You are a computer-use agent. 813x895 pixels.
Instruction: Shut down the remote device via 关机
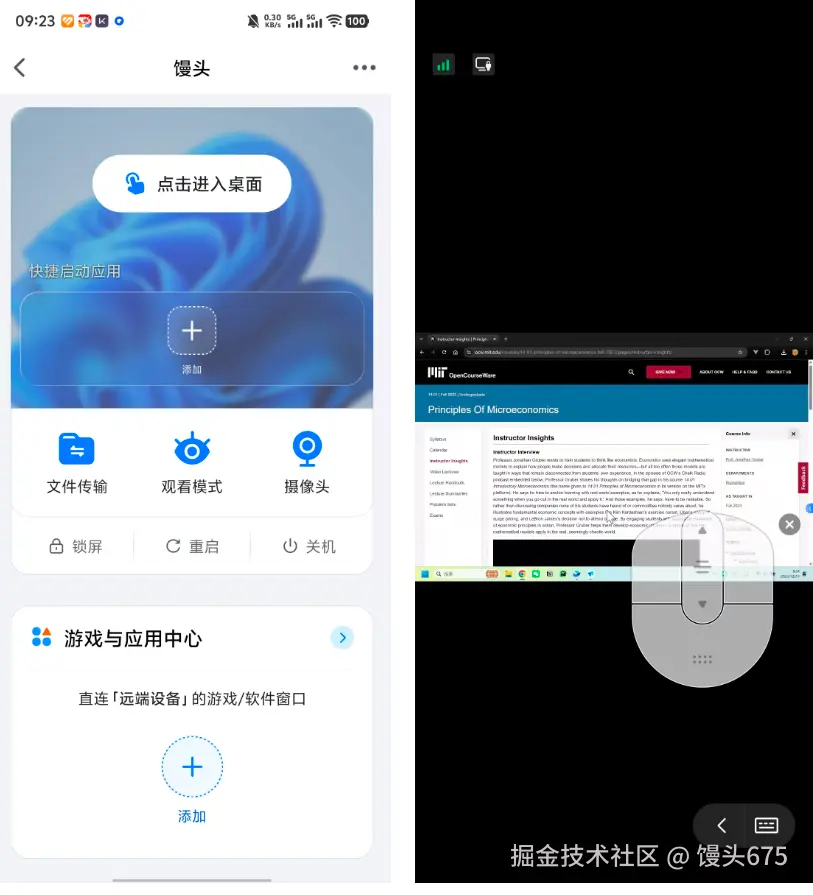[x=308, y=546]
